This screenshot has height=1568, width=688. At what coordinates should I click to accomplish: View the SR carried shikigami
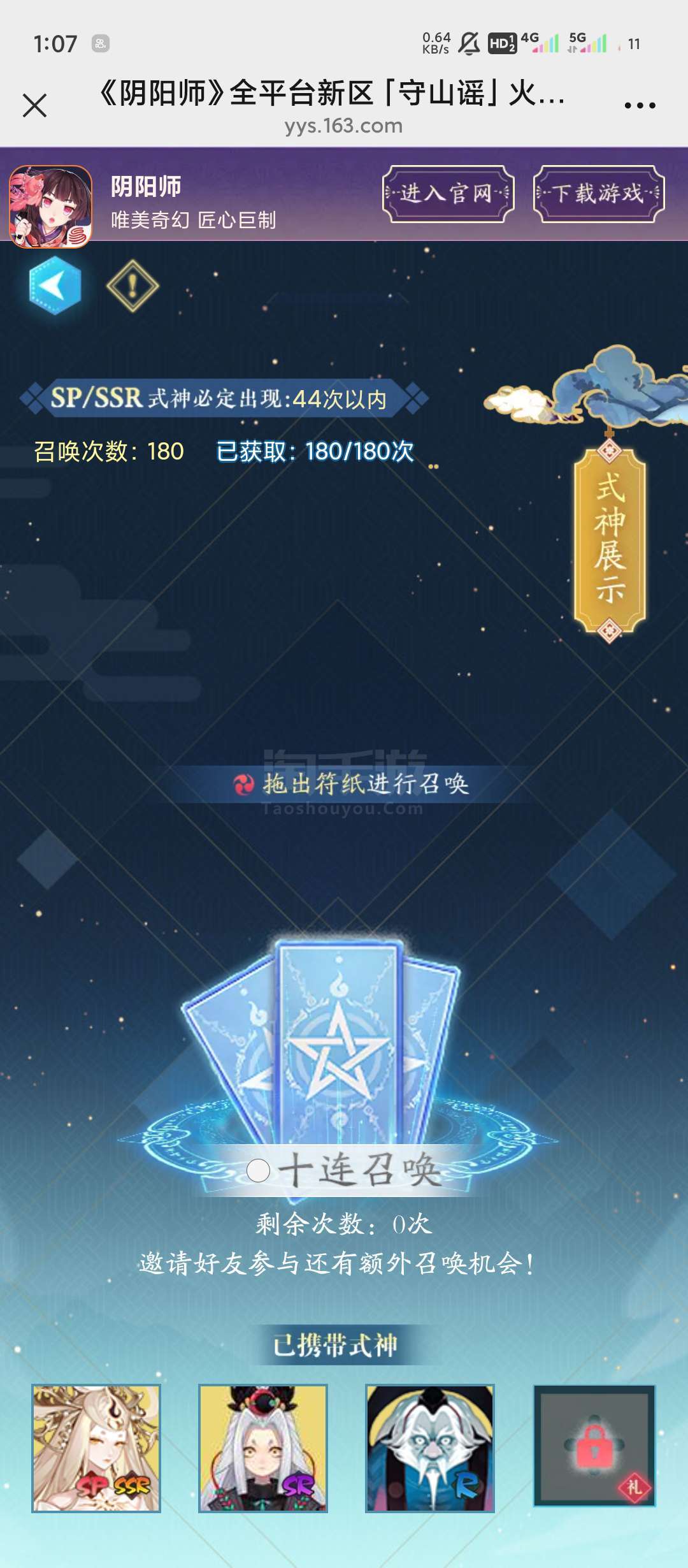point(262,1448)
